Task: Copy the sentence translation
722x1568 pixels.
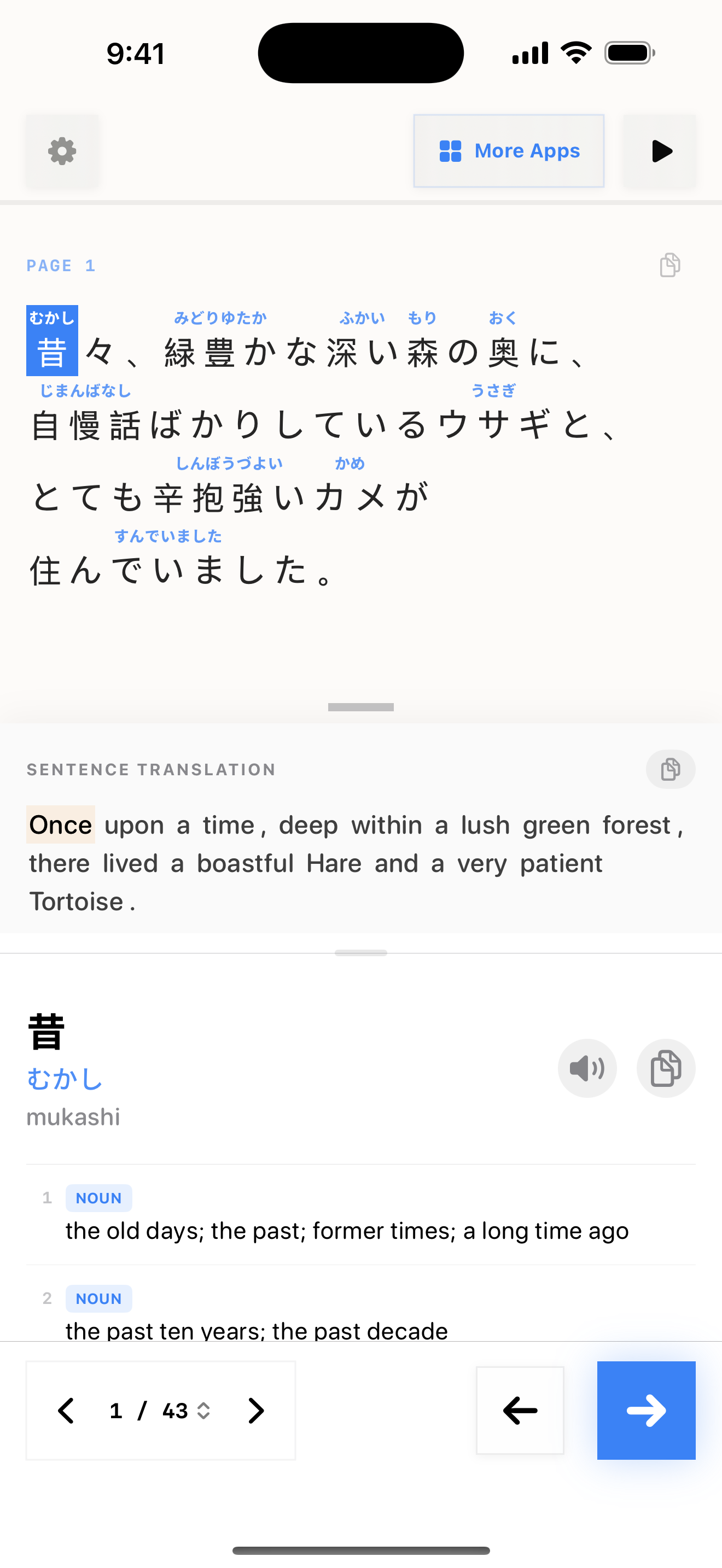Action: pos(669,769)
